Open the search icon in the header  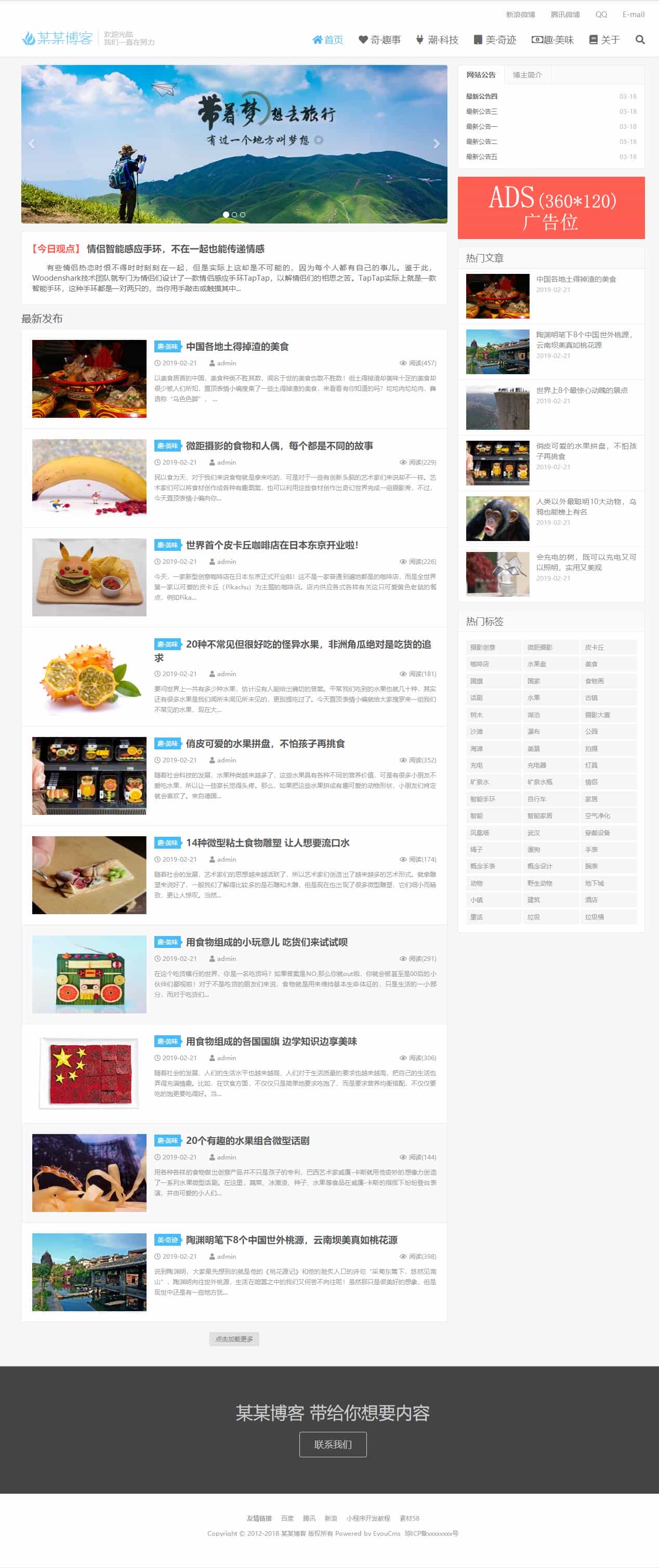tap(640, 39)
